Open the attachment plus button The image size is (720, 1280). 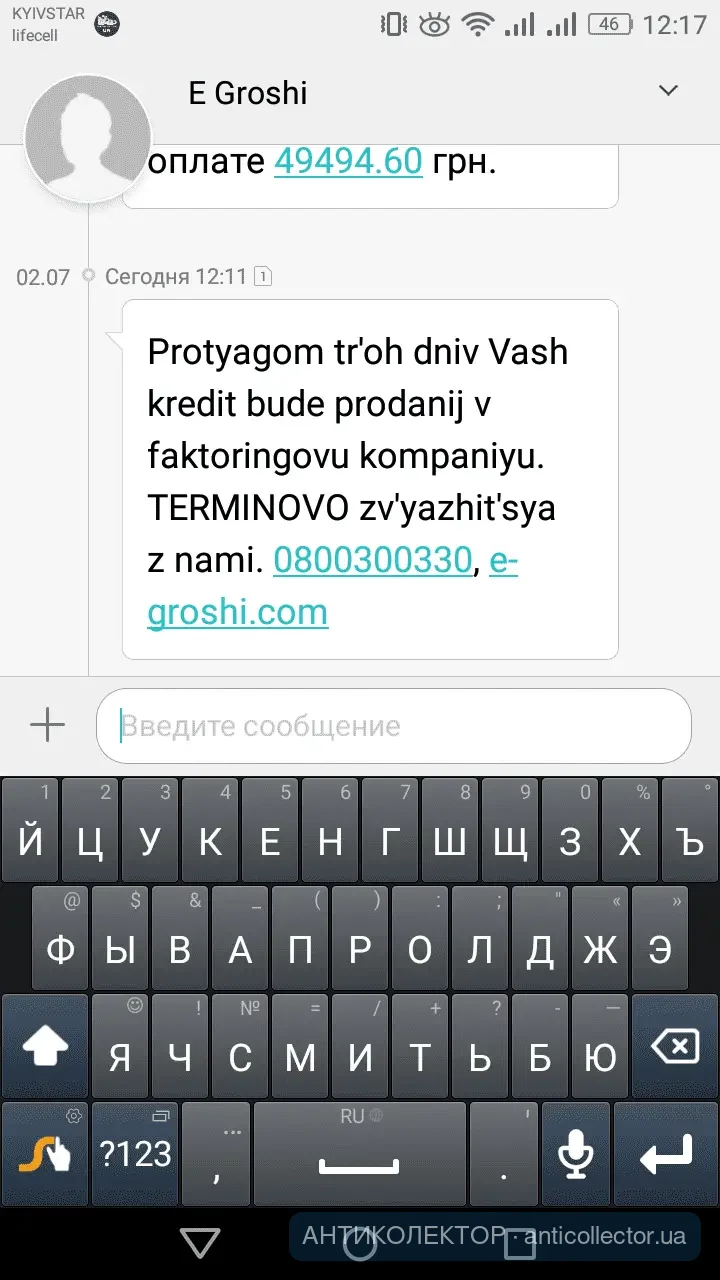pos(47,724)
